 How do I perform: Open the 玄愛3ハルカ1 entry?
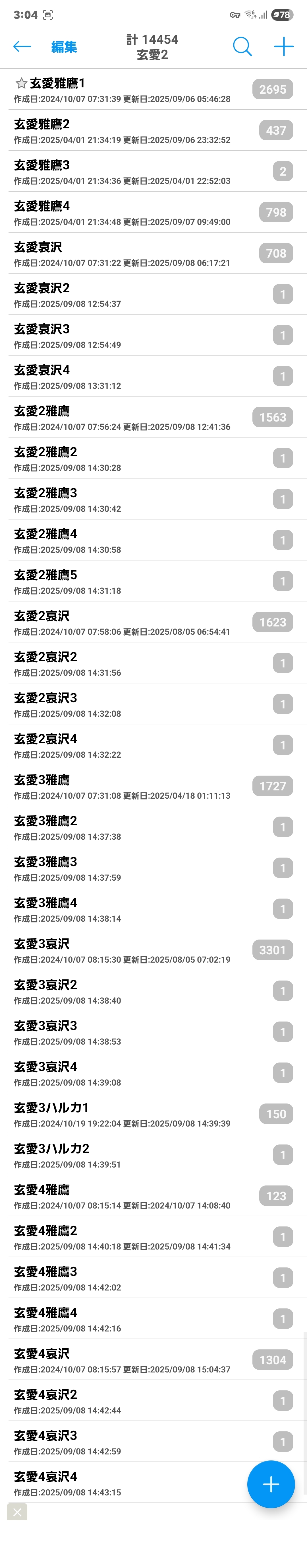[x=122, y=1114]
